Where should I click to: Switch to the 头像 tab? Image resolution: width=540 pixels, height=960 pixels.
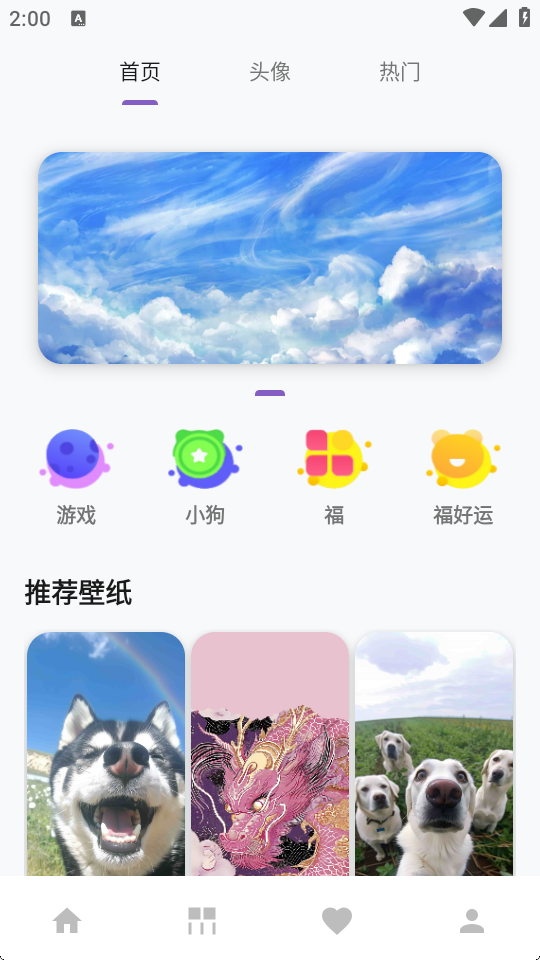(x=269, y=72)
